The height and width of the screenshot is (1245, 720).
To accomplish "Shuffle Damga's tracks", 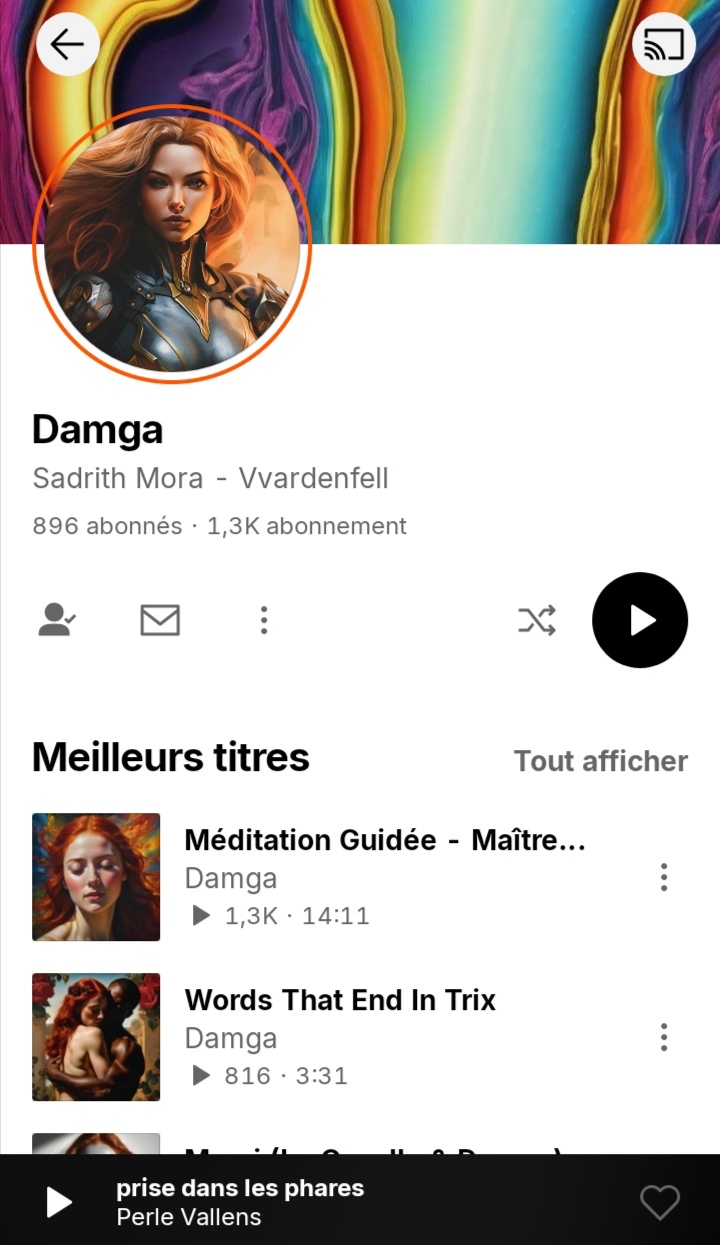I will click(537, 621).
